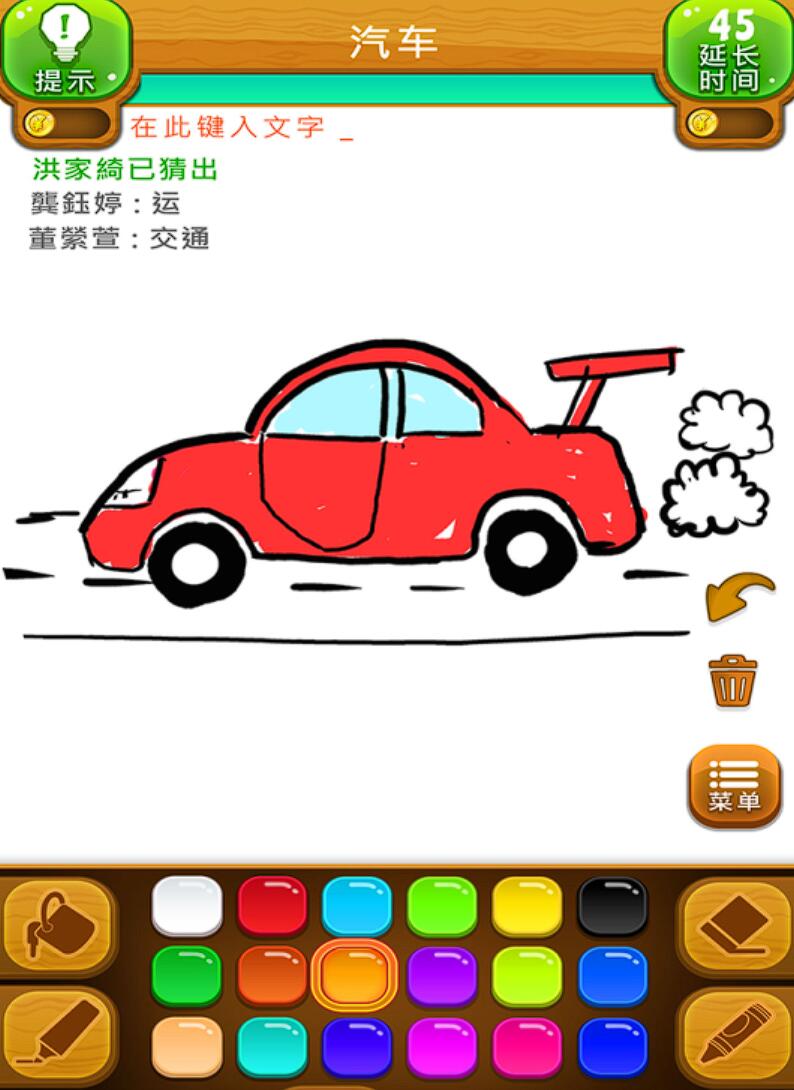Screen dimensions: 794x1090
Task: Extend time with 延长时间 button
Action: (729, 50)
